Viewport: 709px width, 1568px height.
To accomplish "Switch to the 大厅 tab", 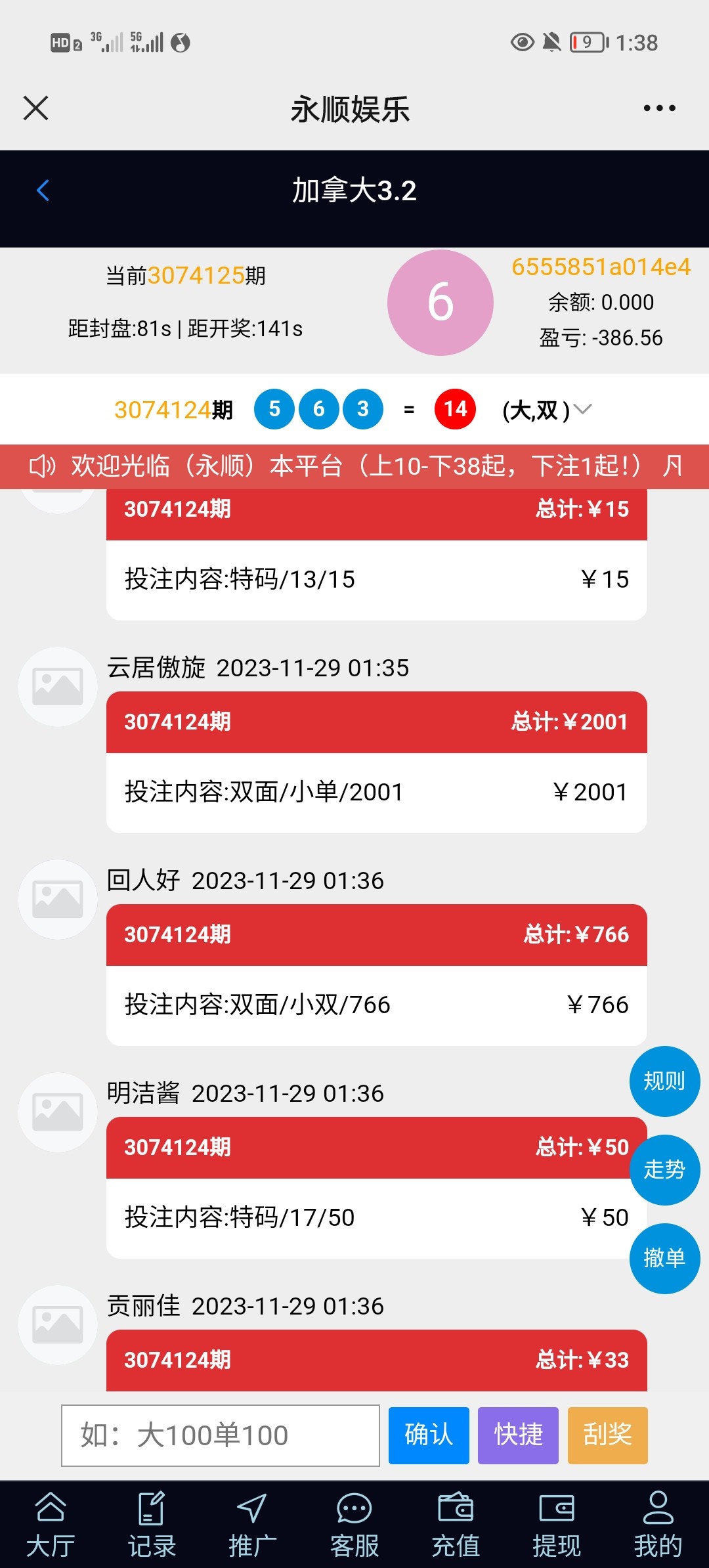I will (51, 1525).
